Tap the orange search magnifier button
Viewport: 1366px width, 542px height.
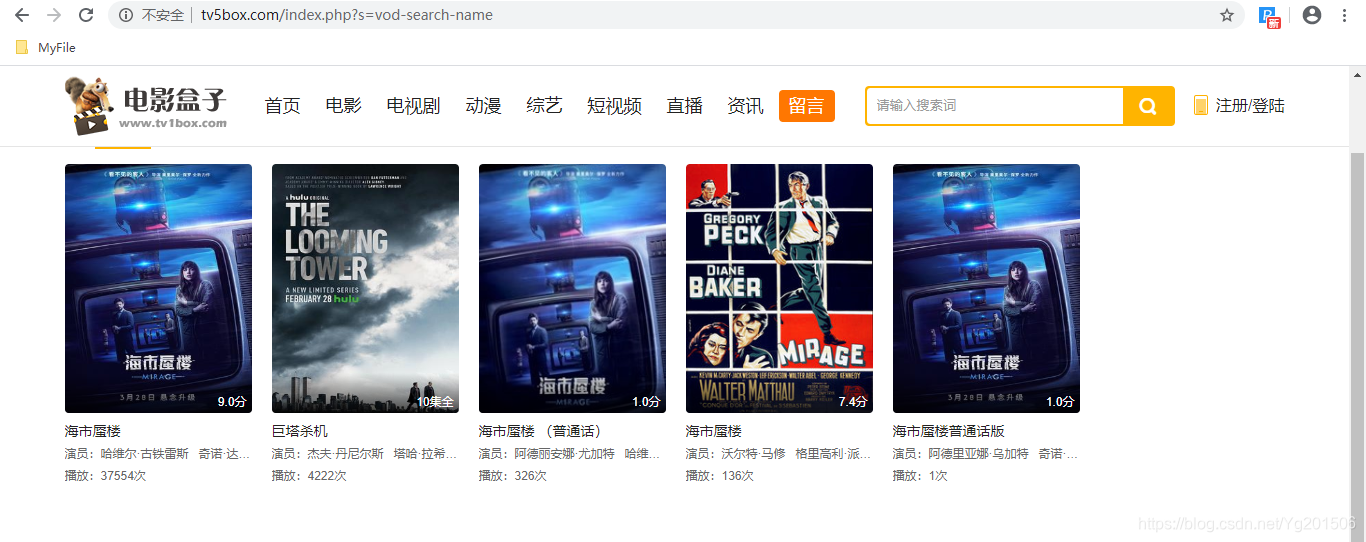coord(1148,106)
